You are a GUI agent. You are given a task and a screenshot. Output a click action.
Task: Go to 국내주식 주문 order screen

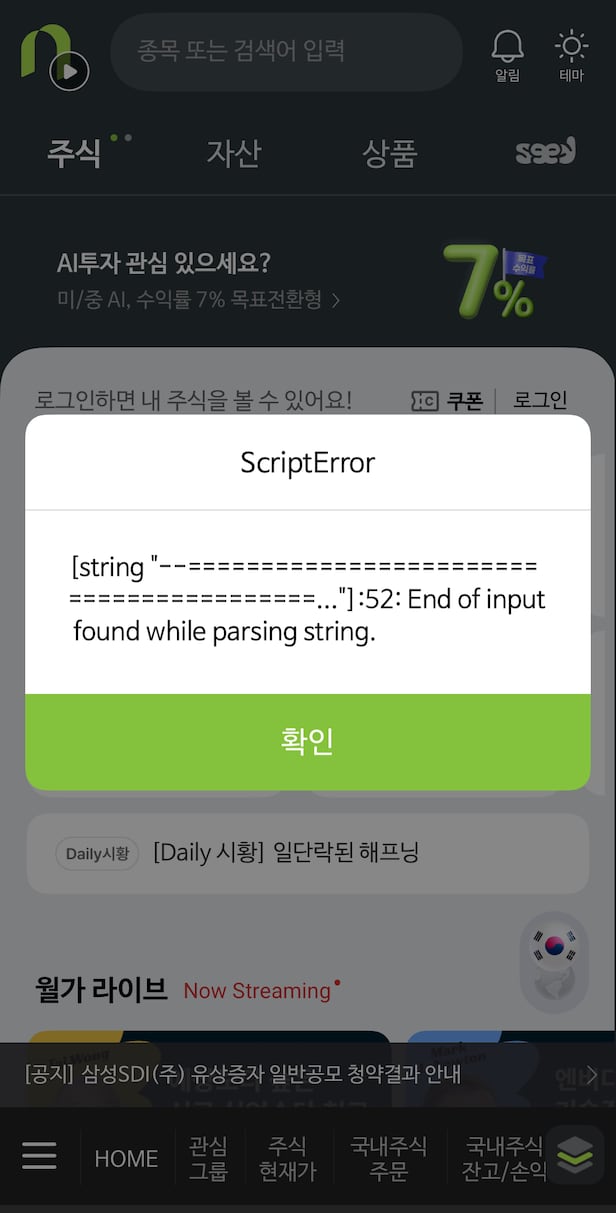(x=388, y=1158)
